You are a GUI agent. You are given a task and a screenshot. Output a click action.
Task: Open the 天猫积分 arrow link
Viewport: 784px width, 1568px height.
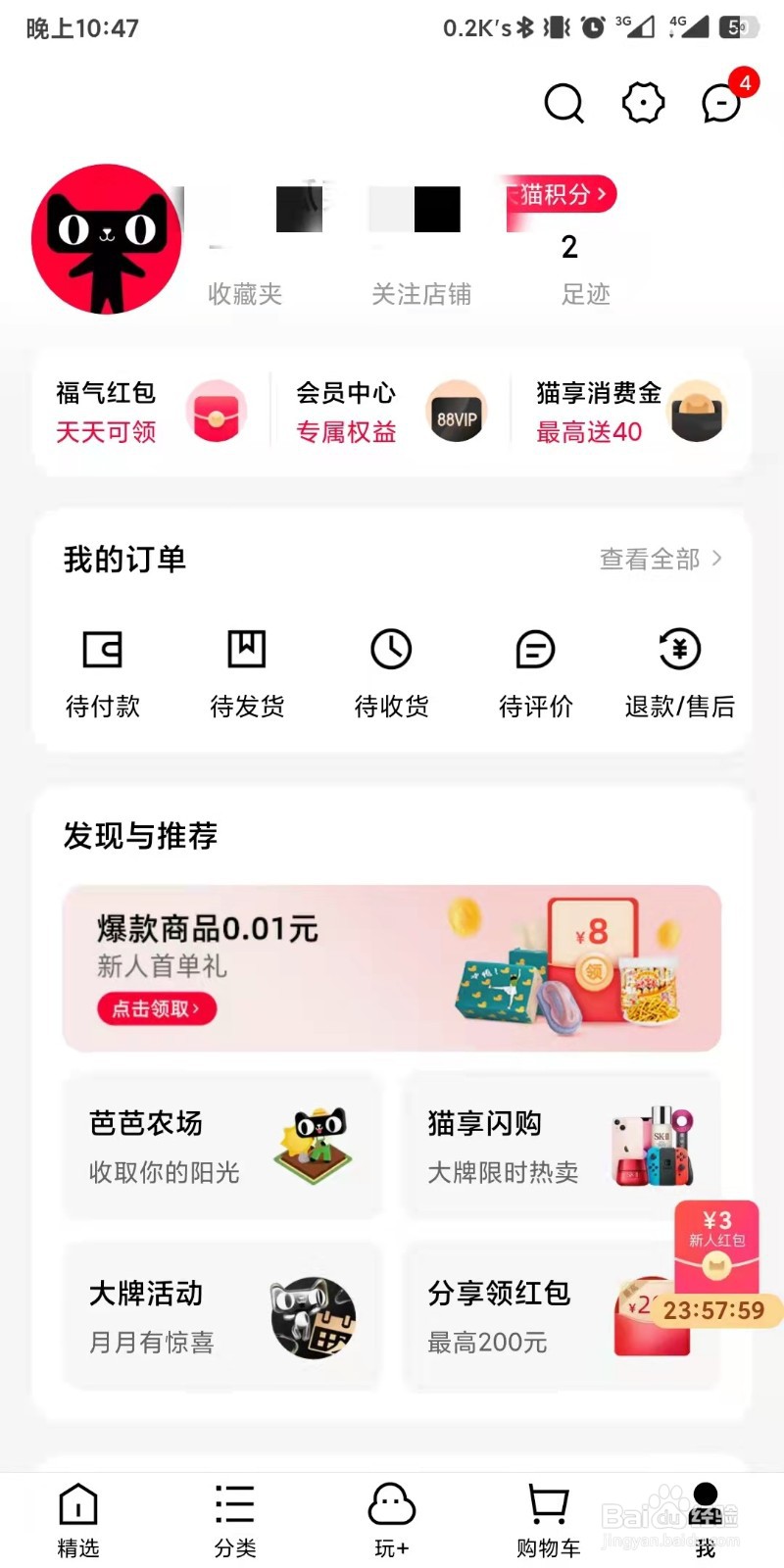pyautogui.click(x=559, y=194)
